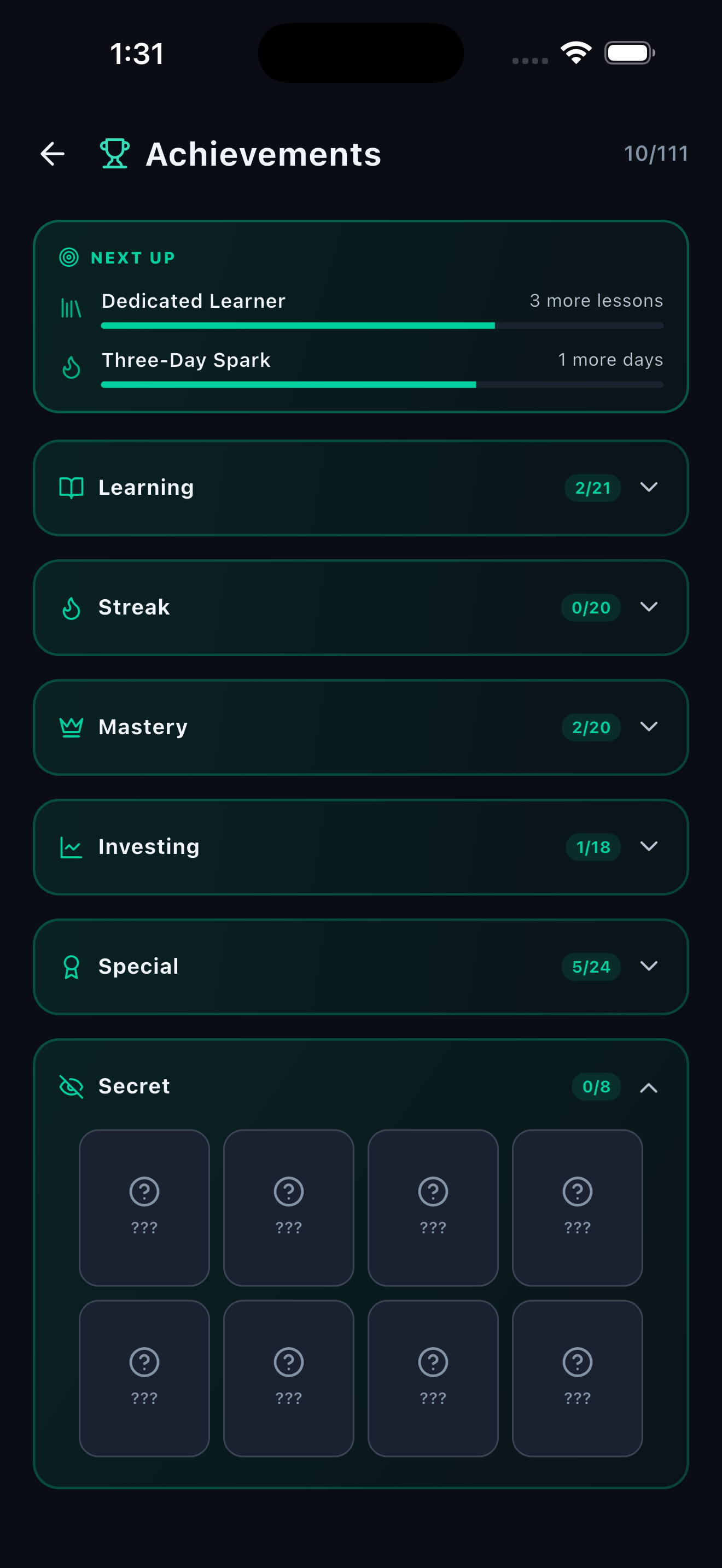
Task: Go back using the arrow at top left
Action: [x=53, y=154]
